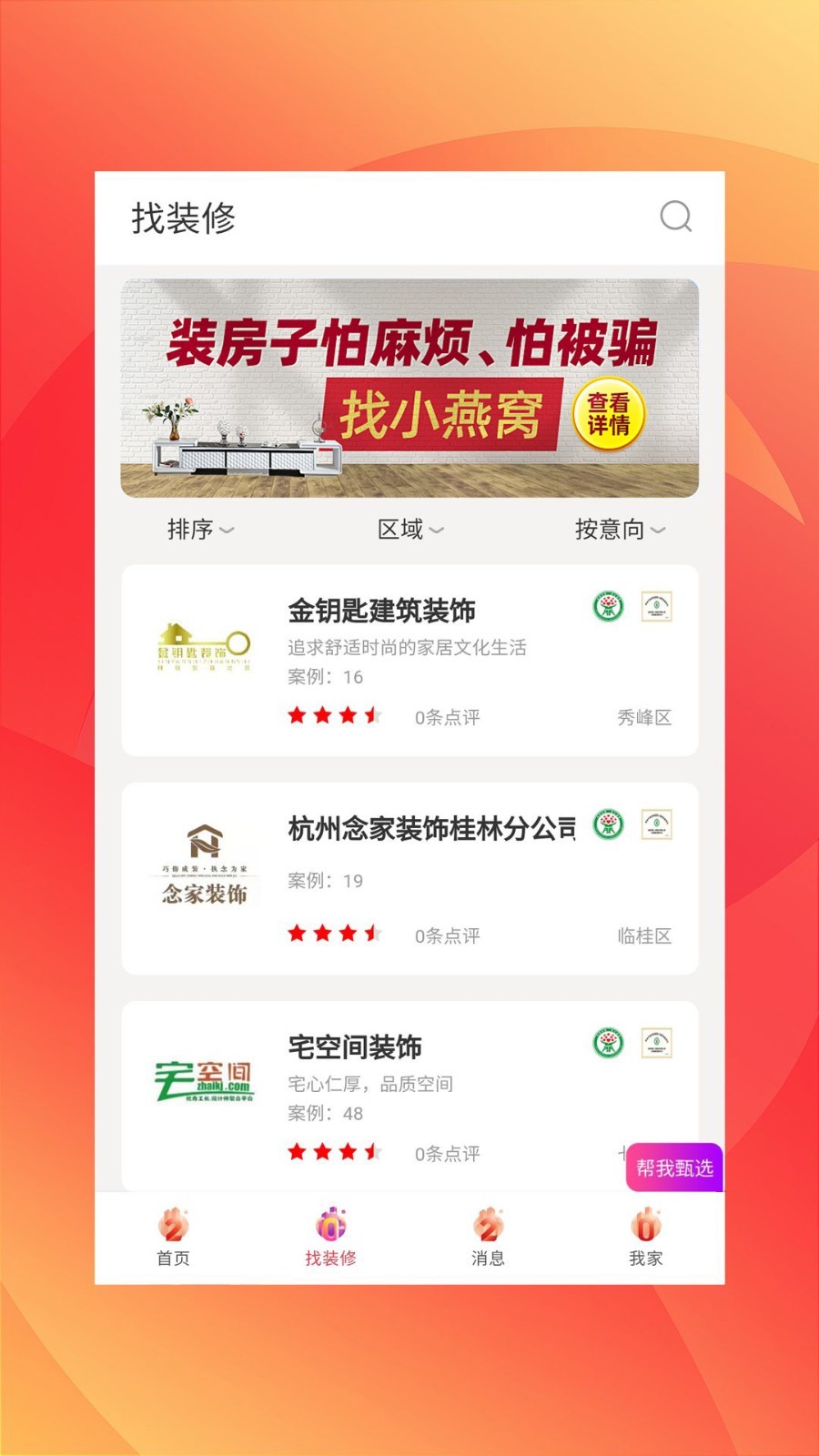819x1456 pixels.
Task: View 杭州念家装饰桂林分公司 details
Action: pos(409,878)
